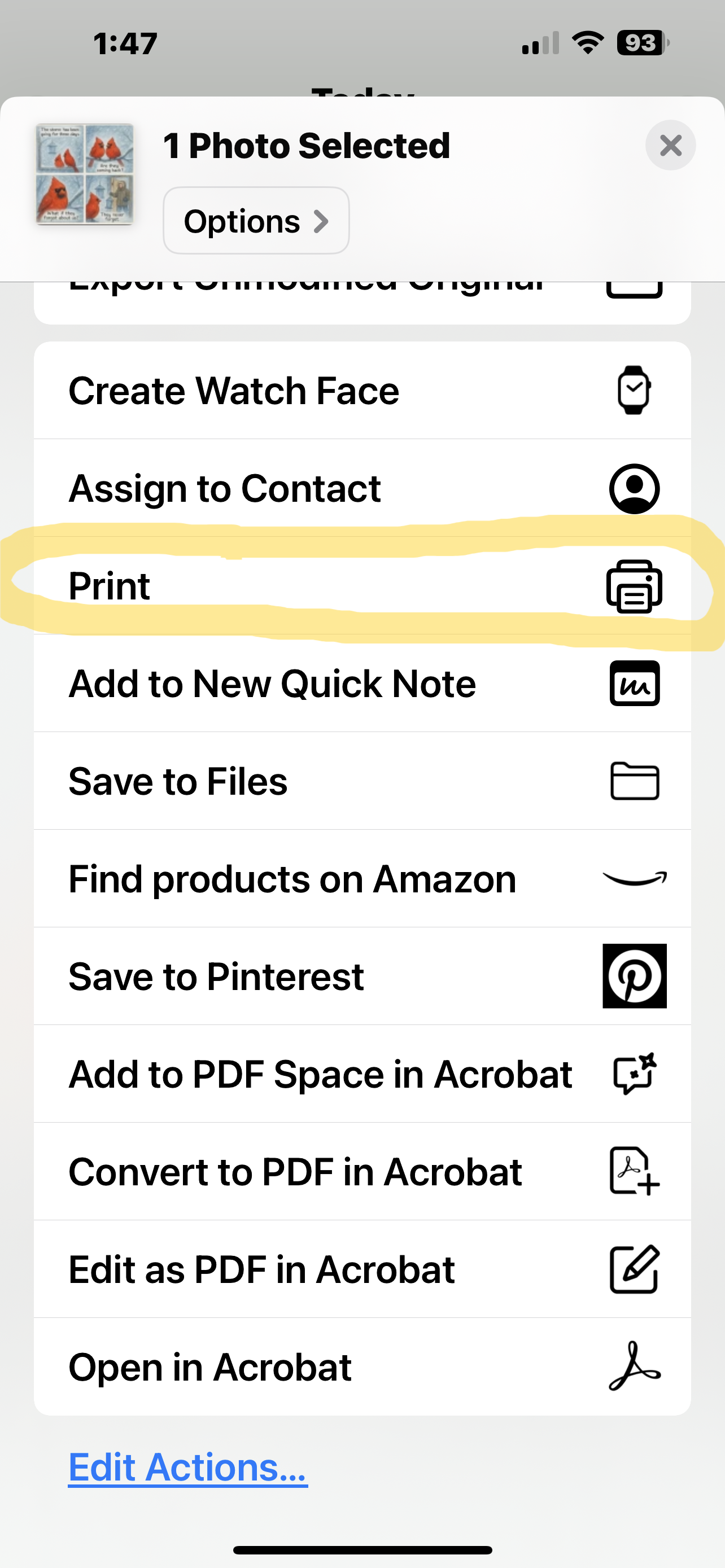This screenshot has width=725, height=1568.
Task: Open the Edit Actions link
Action: pos(187,1468)
